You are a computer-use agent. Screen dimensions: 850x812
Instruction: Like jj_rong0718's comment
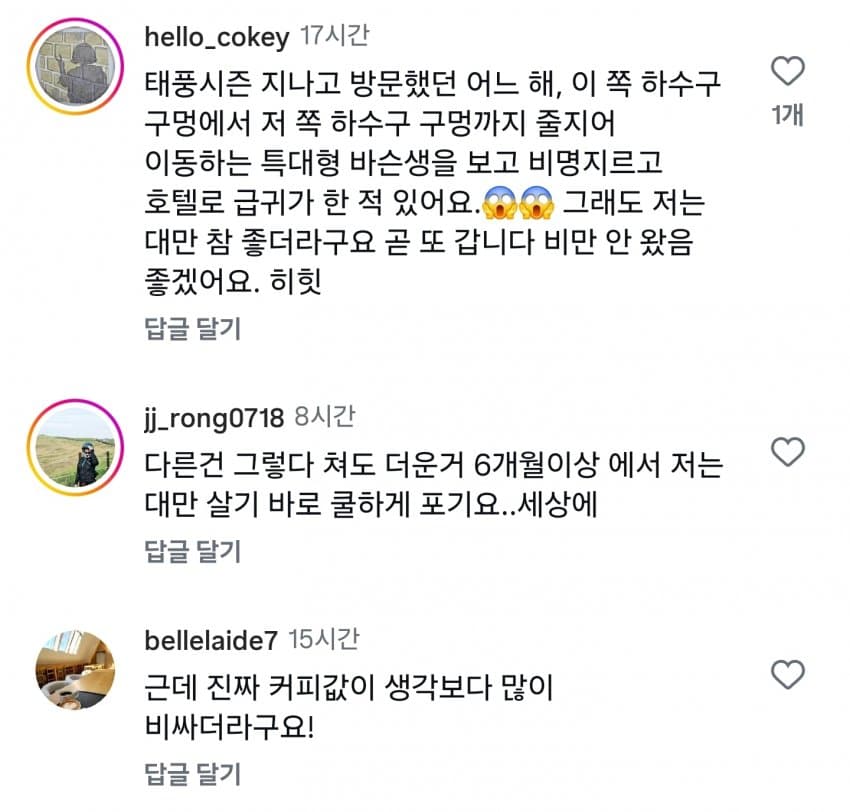pos(789,453)
